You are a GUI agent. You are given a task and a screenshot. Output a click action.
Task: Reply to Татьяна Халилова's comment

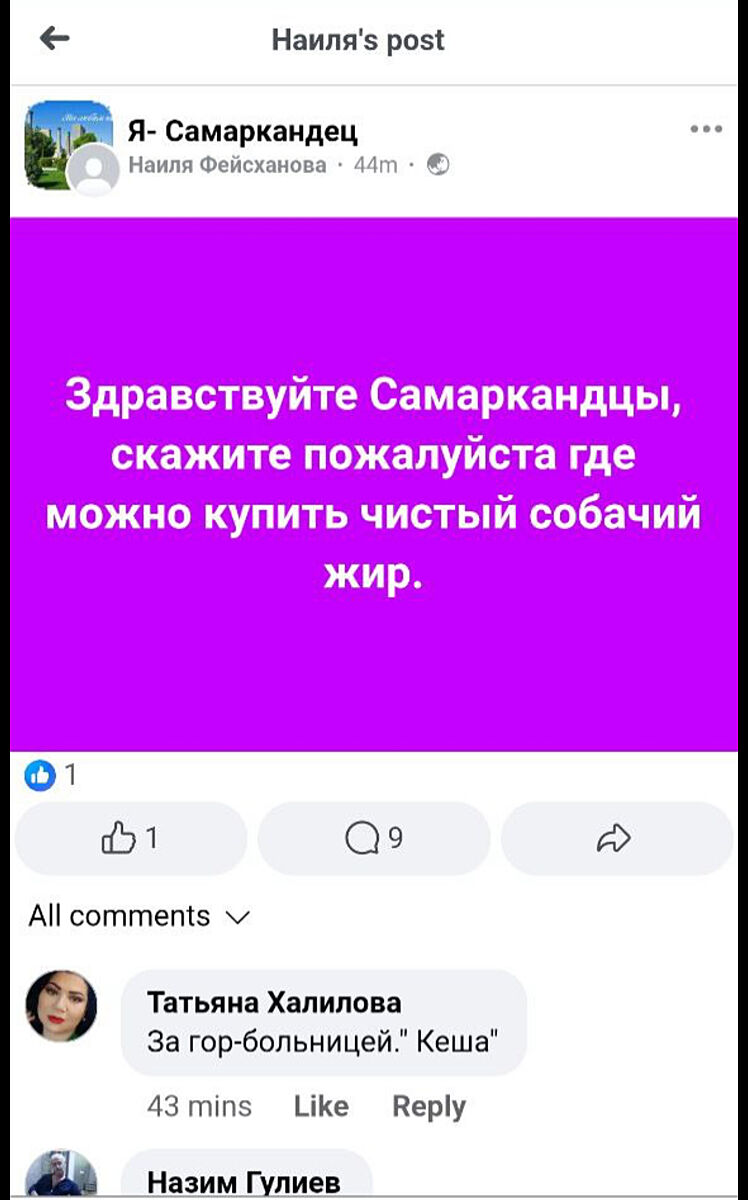pos(429,1106)
